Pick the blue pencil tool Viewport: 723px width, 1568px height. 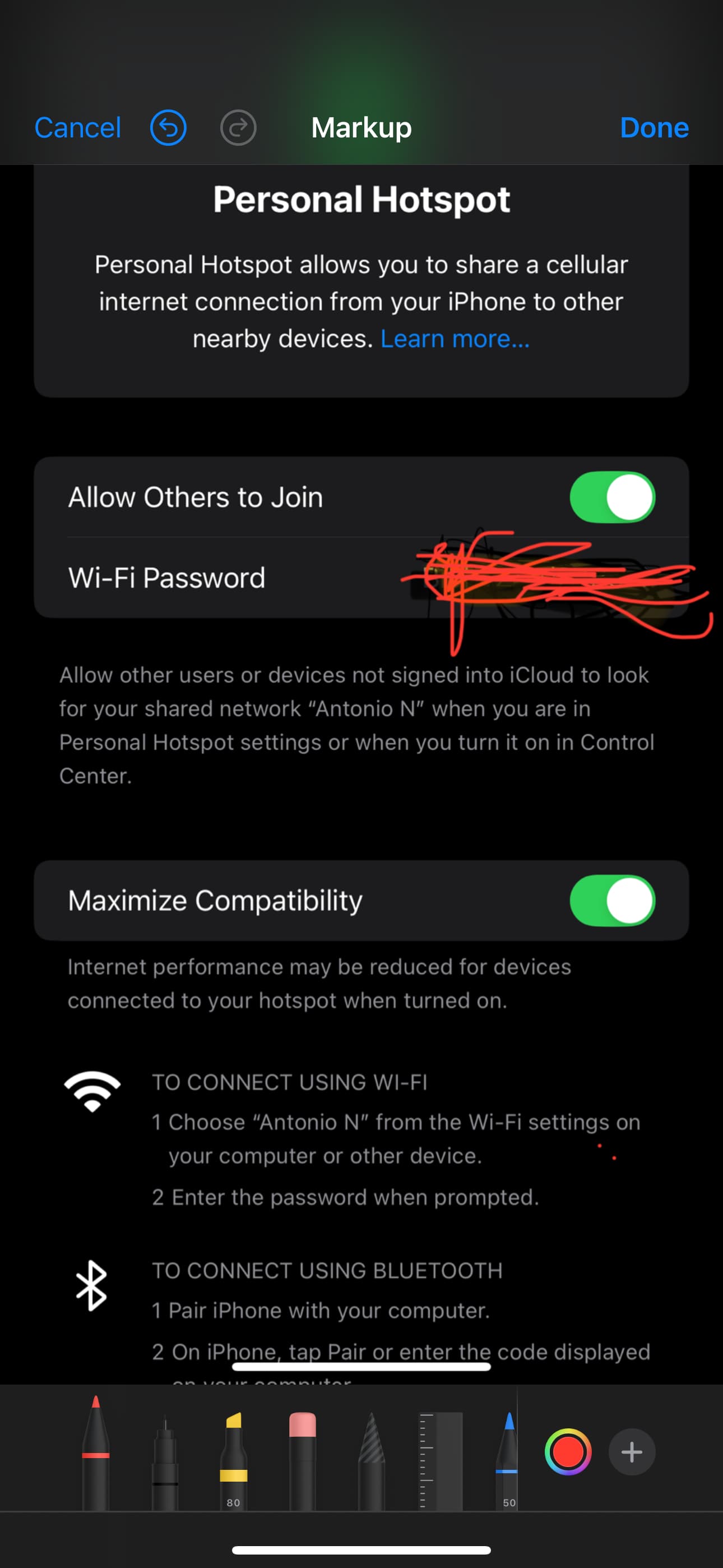[x=509, y=1461]
